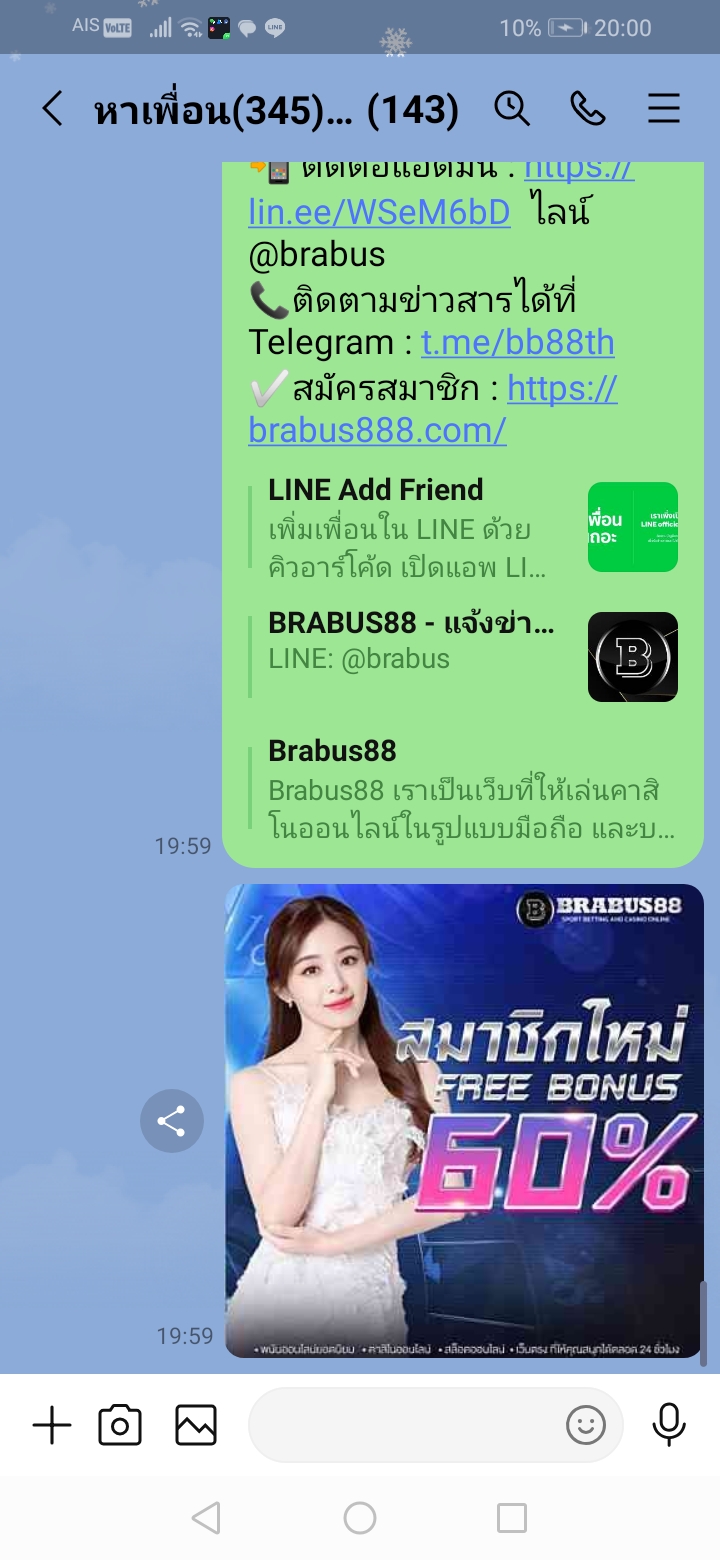Open the Brabus88 website preview card
The height and width of the screenshot is (1560, 720).
463,790
